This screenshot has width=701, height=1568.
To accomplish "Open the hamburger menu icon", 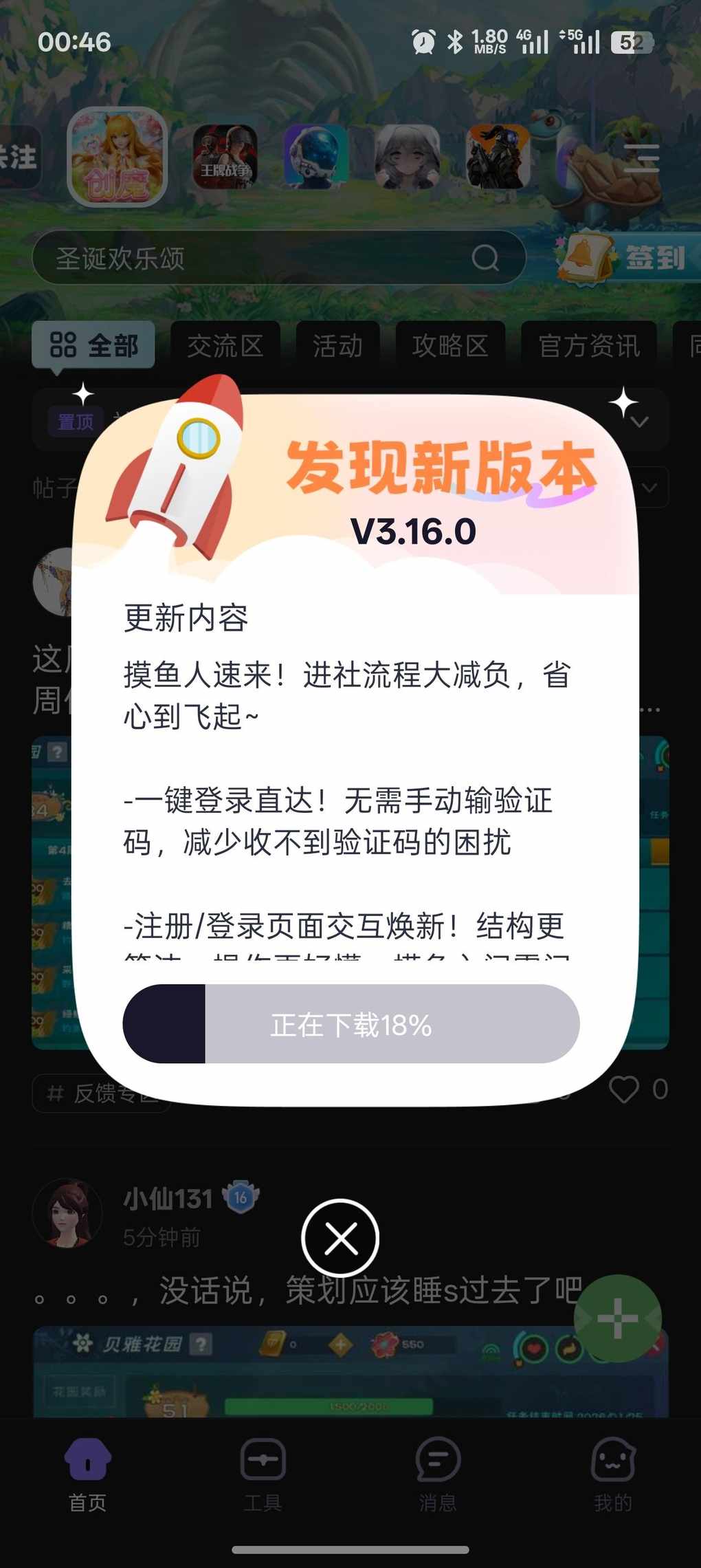I will pyautogui.click(x=641, y=158).
